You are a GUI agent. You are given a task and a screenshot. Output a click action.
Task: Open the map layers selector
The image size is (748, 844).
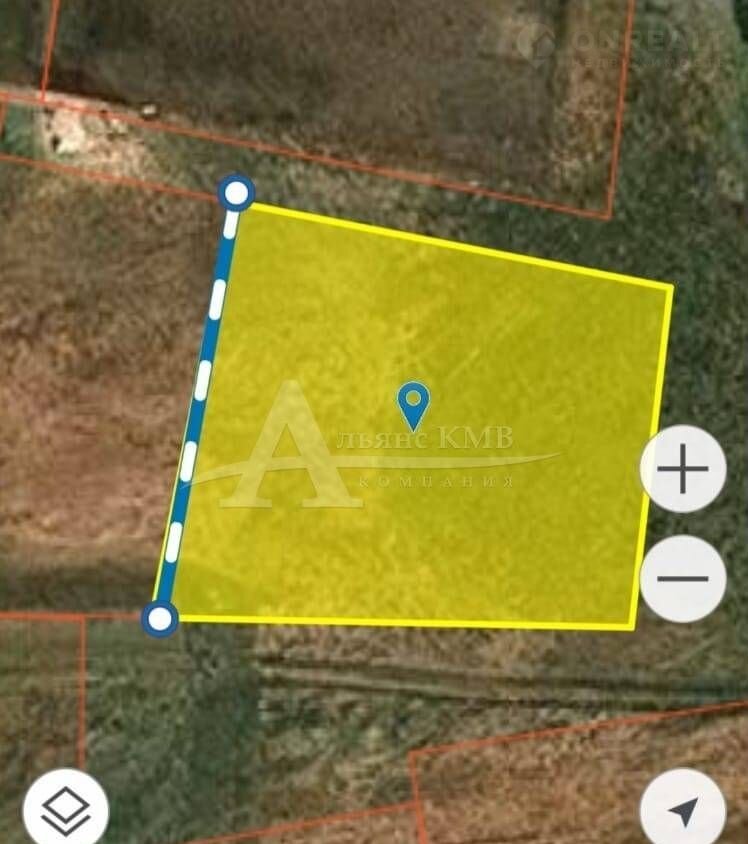(x=66, y=808)
